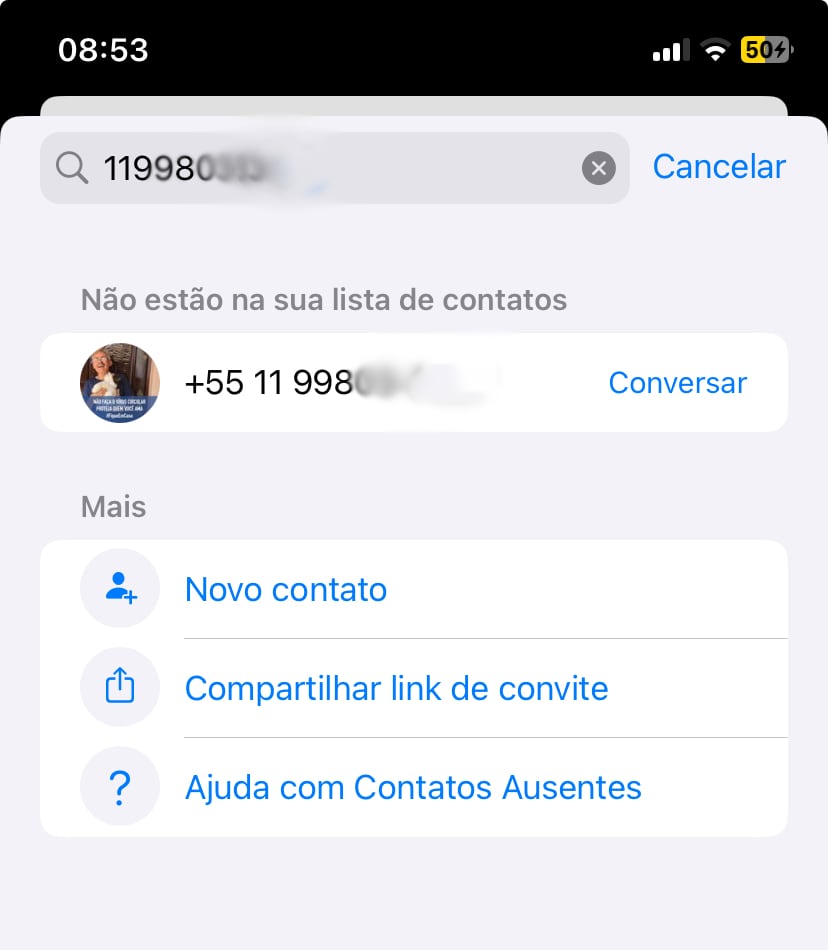The image size is (828, 950).
Task: Tap the magnifying glass in the search bar
Action: click(70, 167)
